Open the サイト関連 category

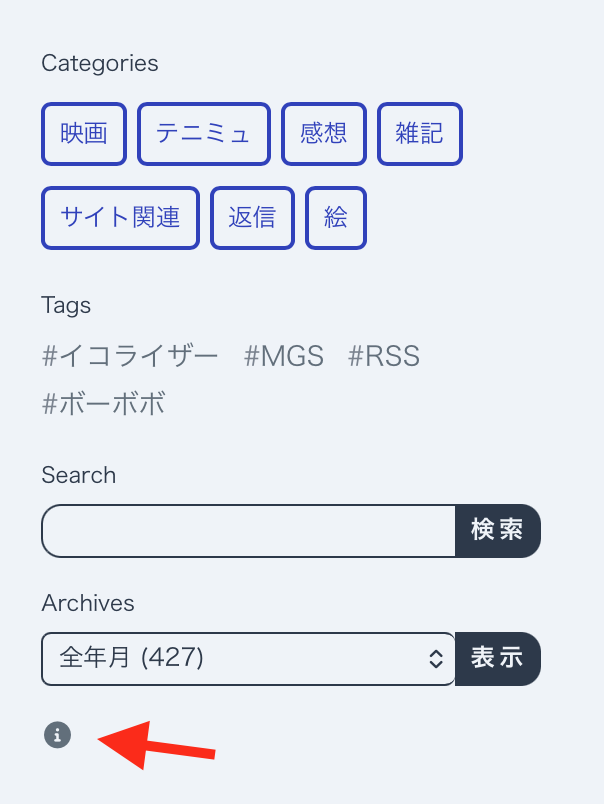click(120, 218)
